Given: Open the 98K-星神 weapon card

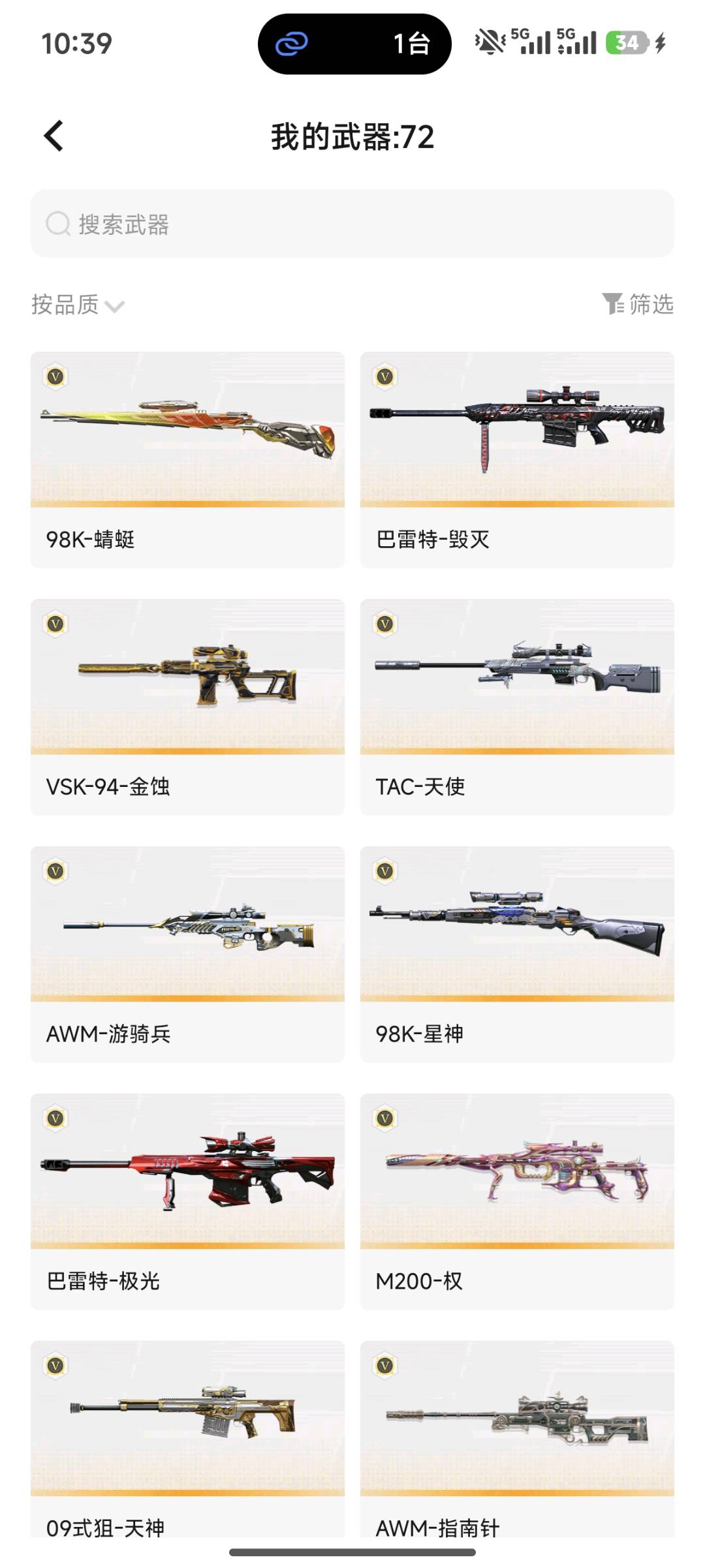Looking at the screenshot, I should pyautogui.click(x=517, y=954).
